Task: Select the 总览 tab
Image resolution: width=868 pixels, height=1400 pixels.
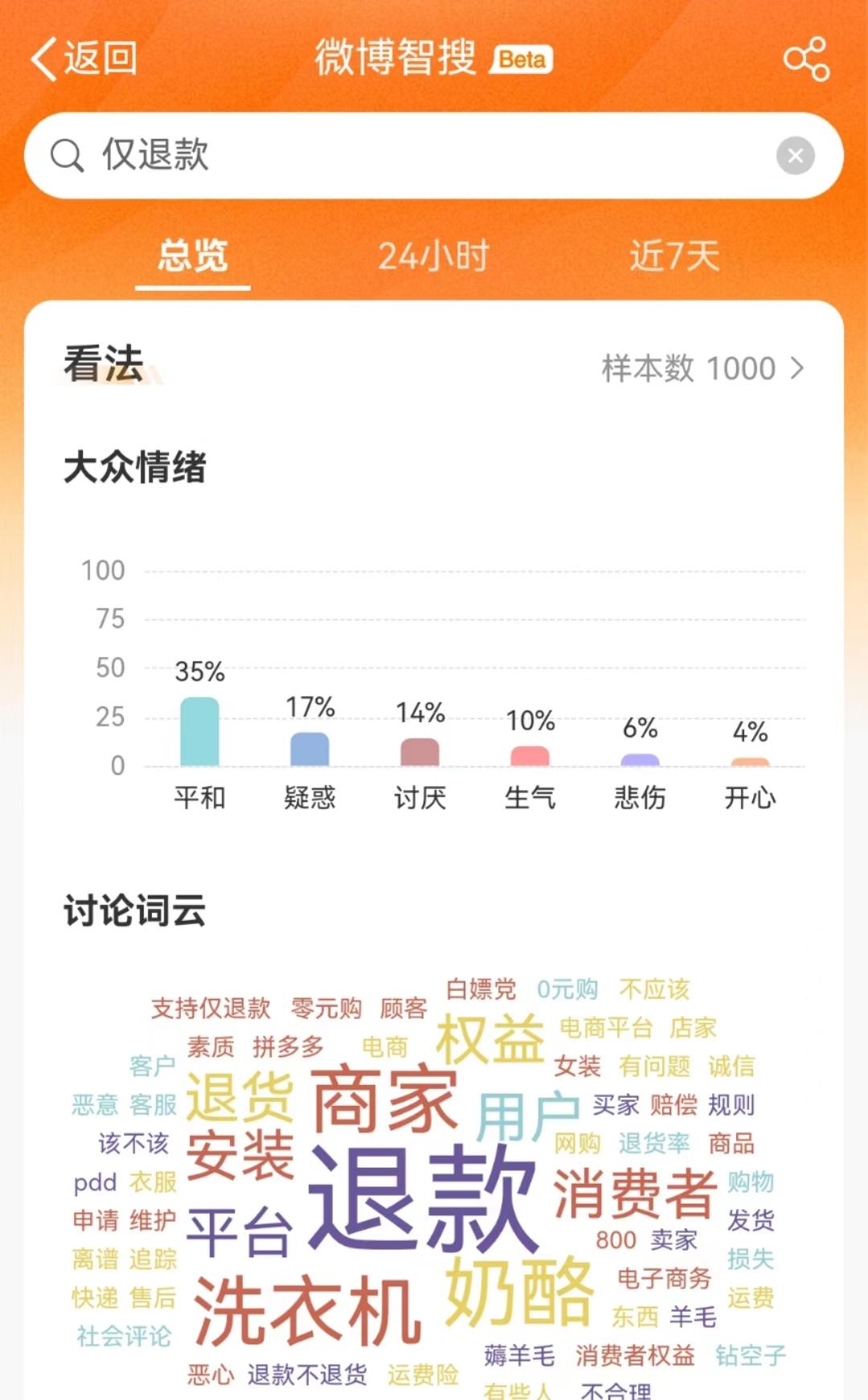Action: (193, 256)
